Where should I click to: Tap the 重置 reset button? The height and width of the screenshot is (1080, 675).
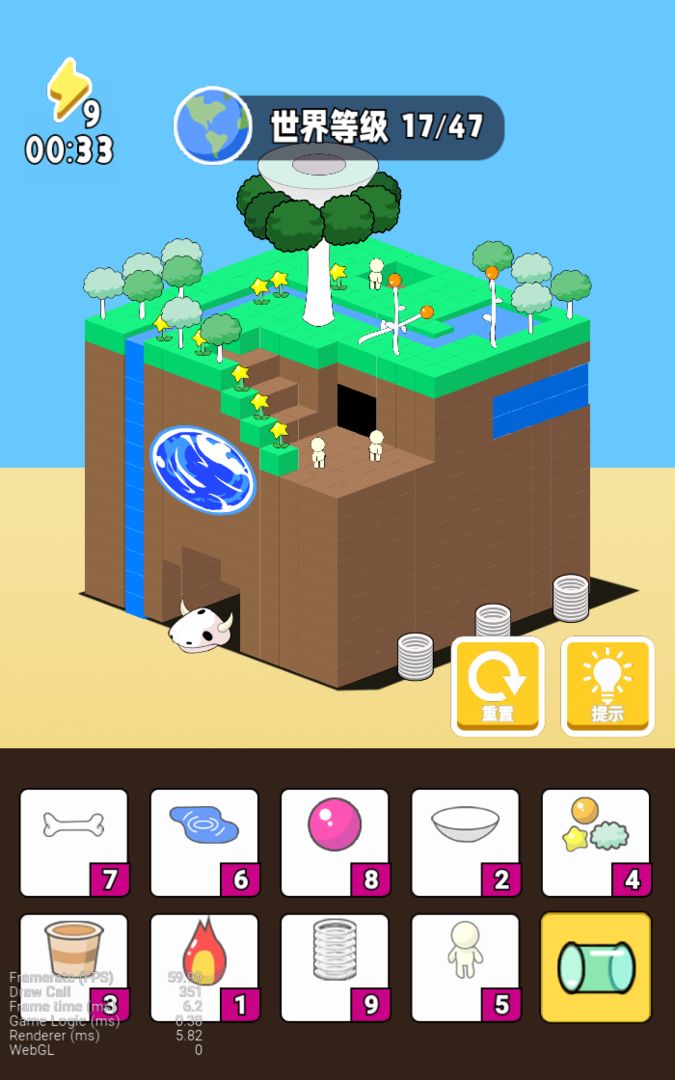498,686
